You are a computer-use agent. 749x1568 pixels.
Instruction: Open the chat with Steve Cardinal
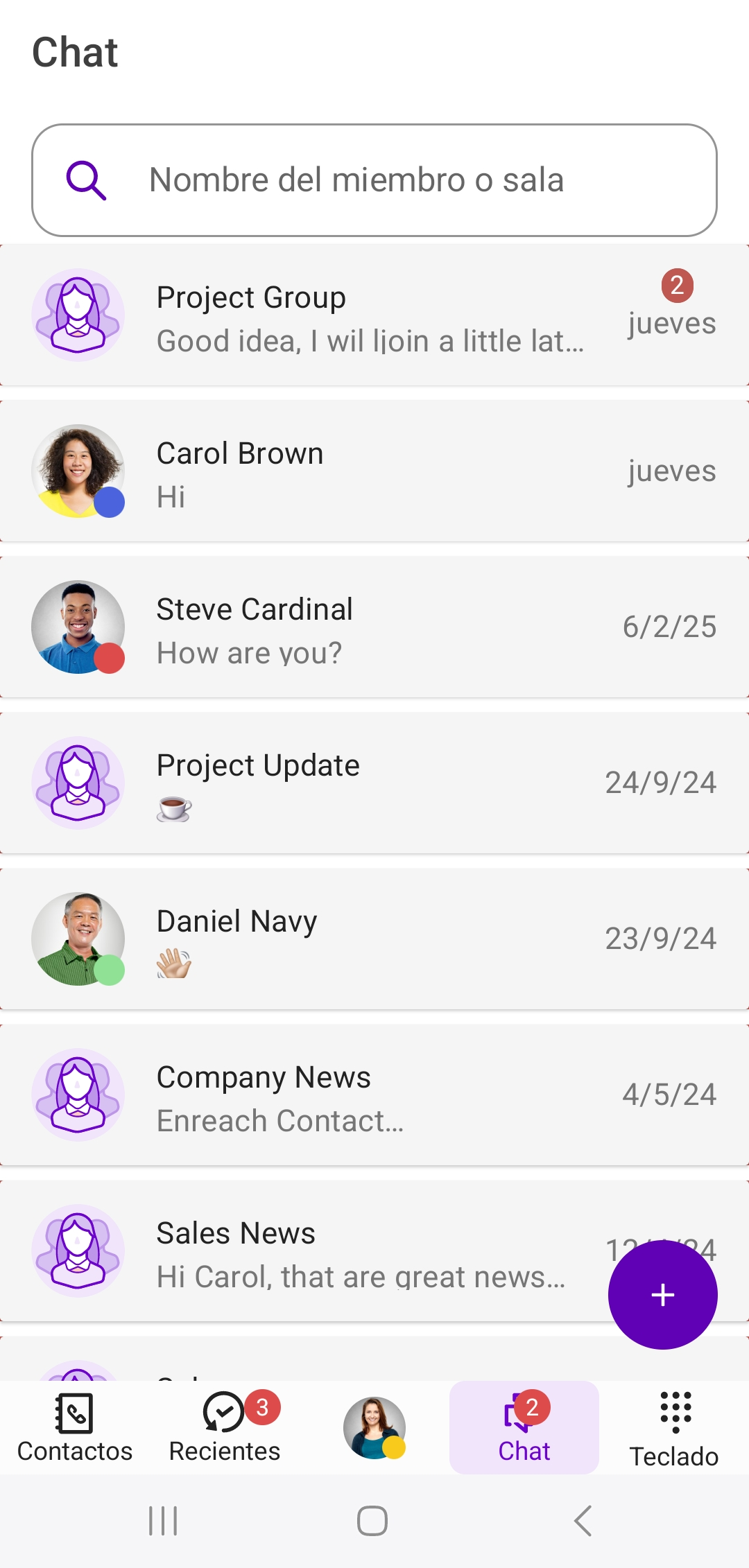click(x=374, y=627)
